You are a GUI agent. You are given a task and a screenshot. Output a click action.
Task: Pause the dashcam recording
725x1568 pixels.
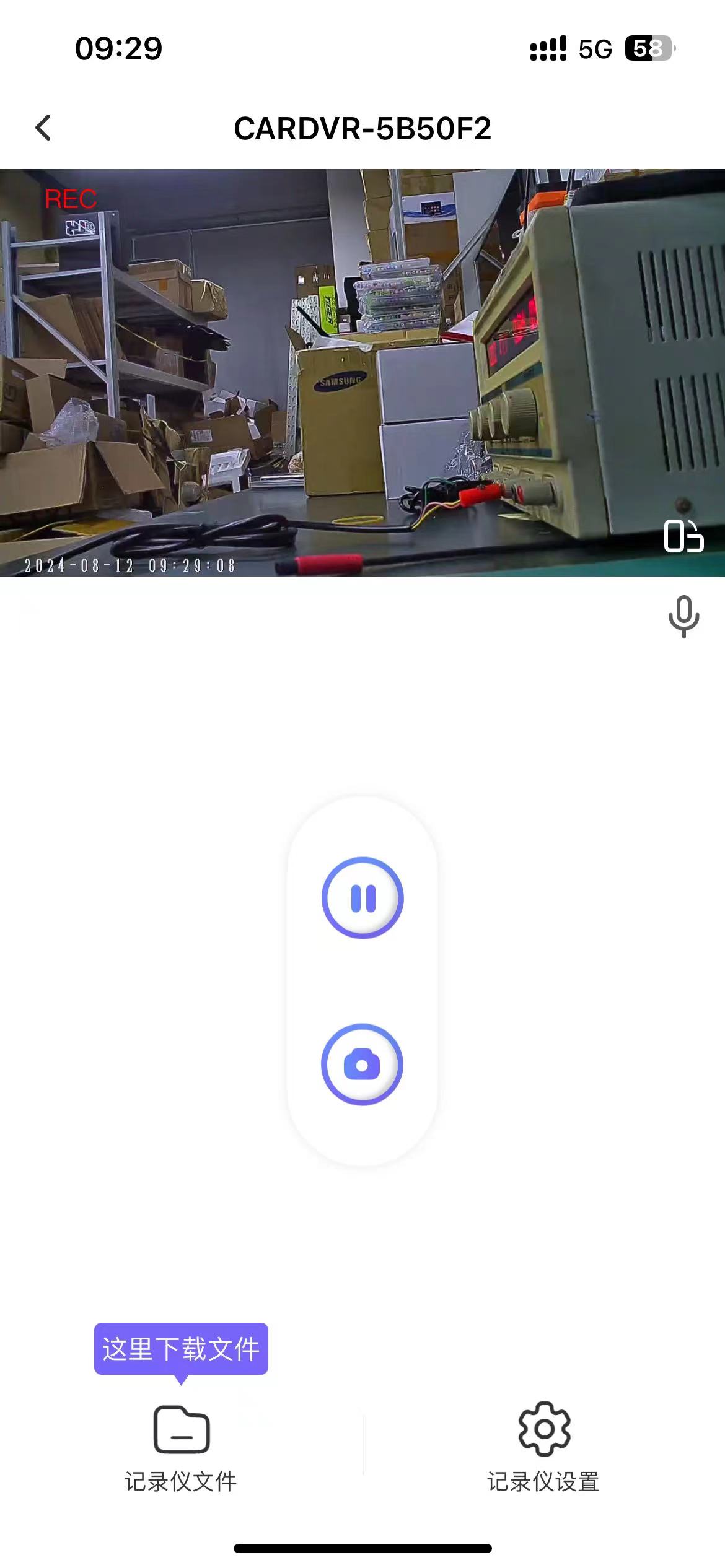(362, 898)
